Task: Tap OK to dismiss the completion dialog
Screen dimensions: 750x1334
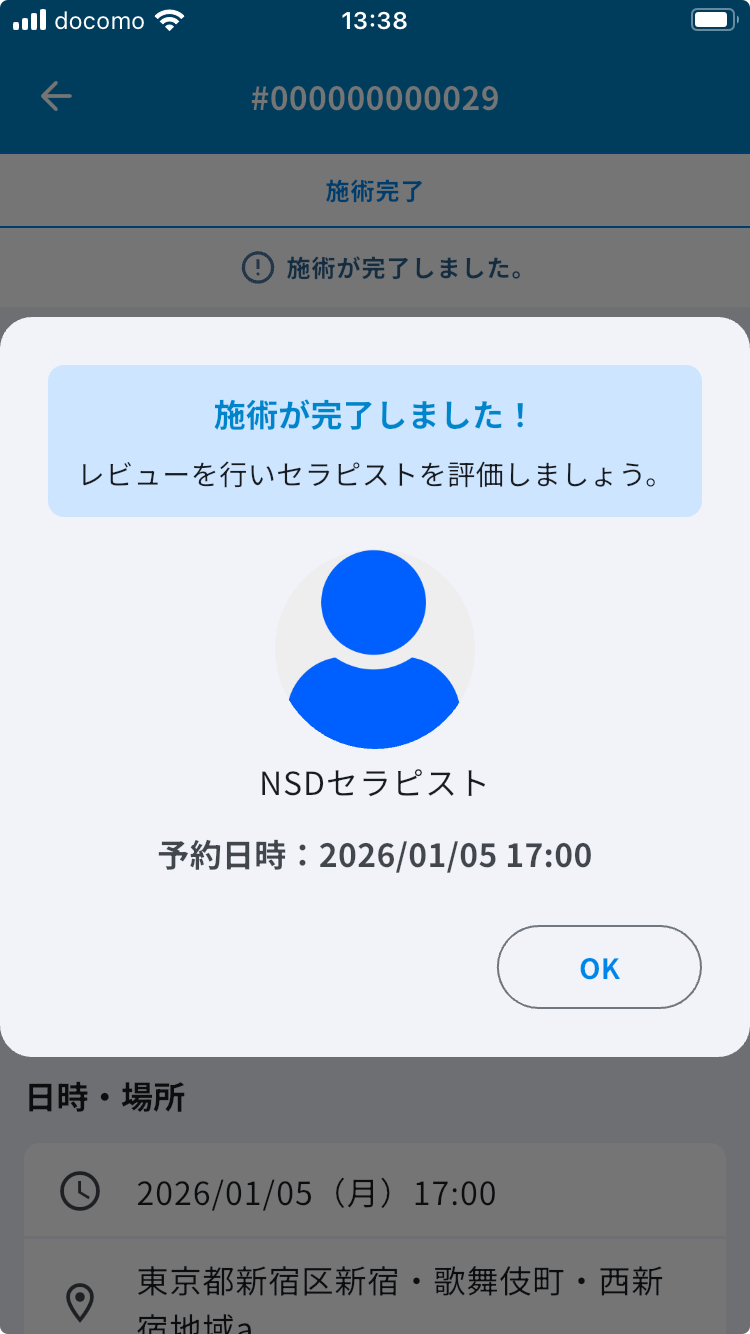Action: [599, 967]
